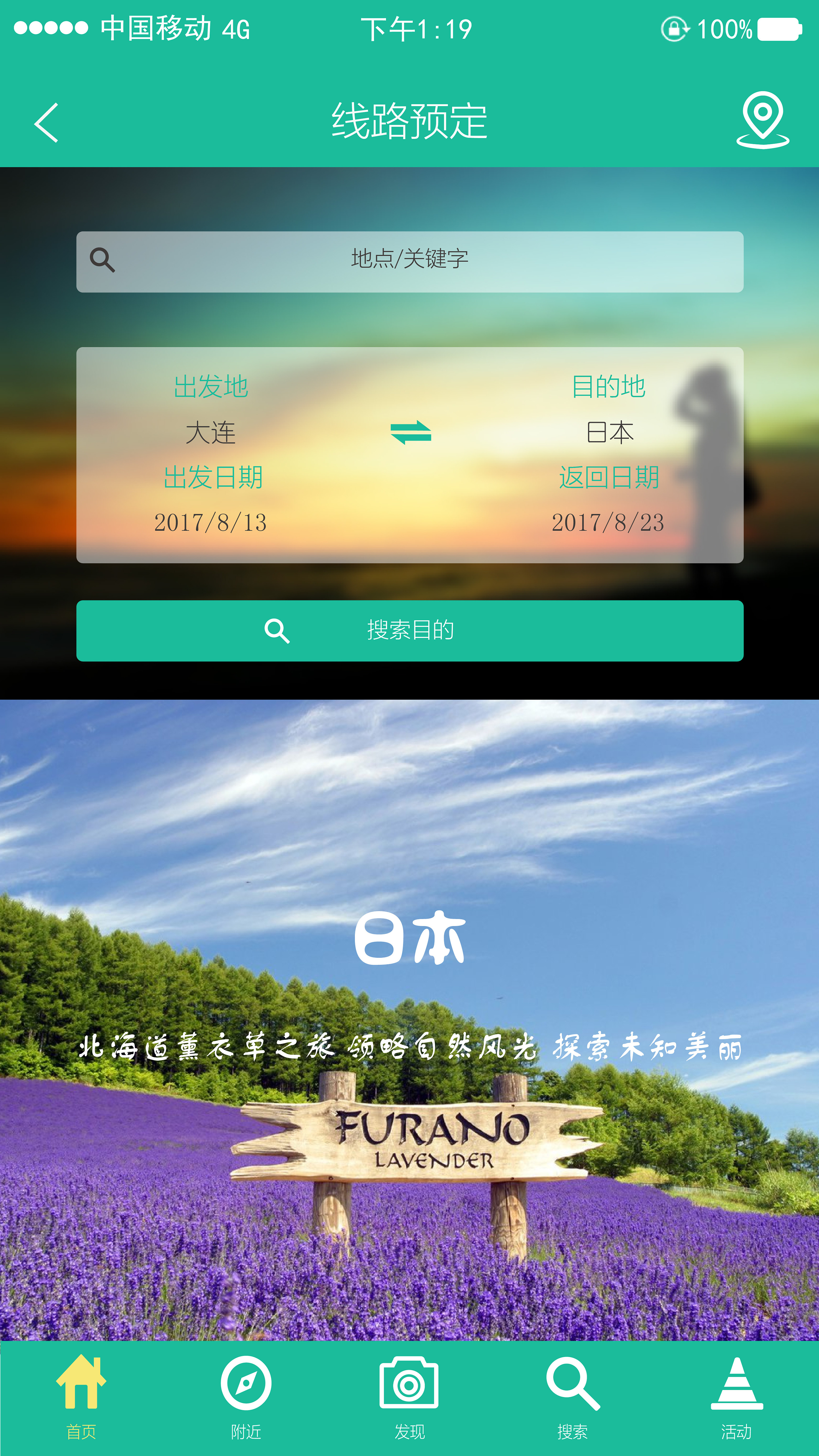Screen dimensions: 819x1456
Task: Pick departure date 2017/8/13
Action: (210, 522)
